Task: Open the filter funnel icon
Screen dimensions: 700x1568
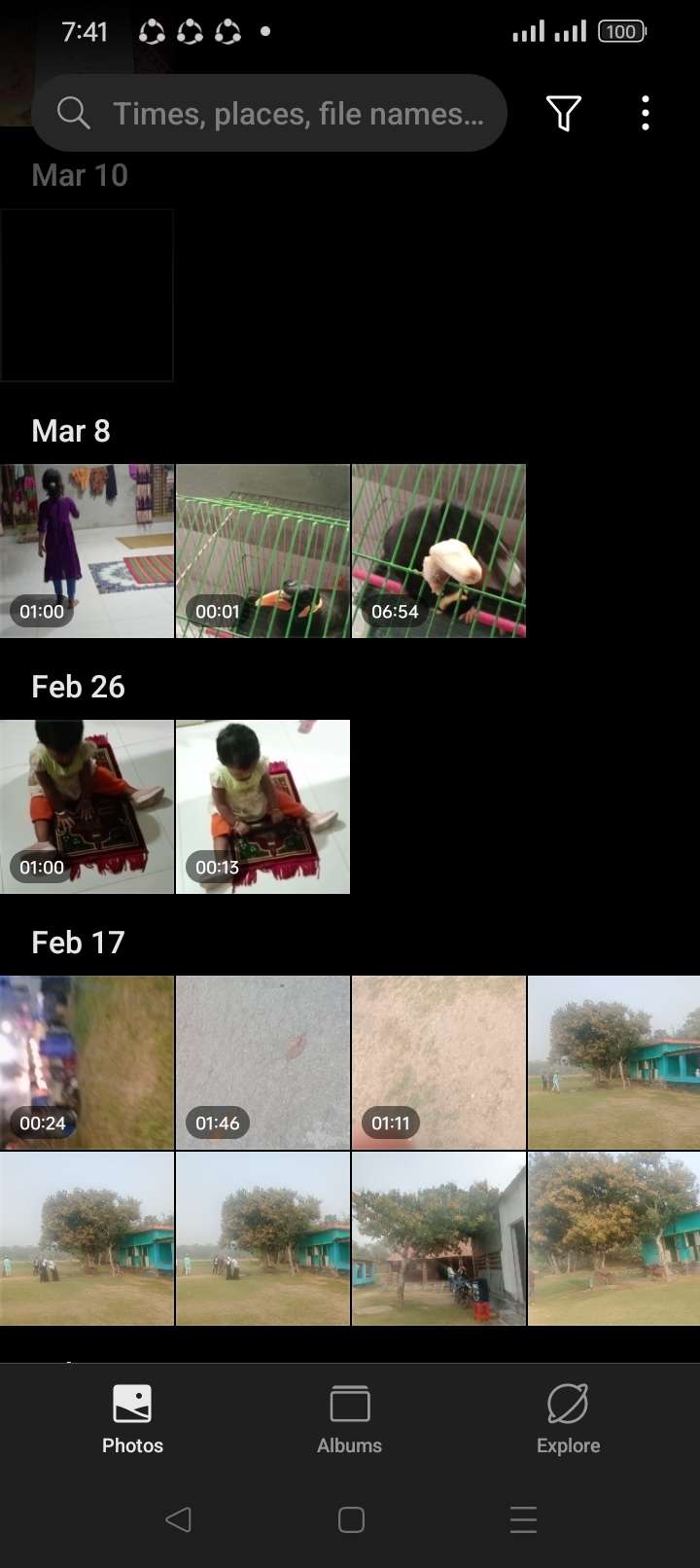Action: click(x=564, y=114)
